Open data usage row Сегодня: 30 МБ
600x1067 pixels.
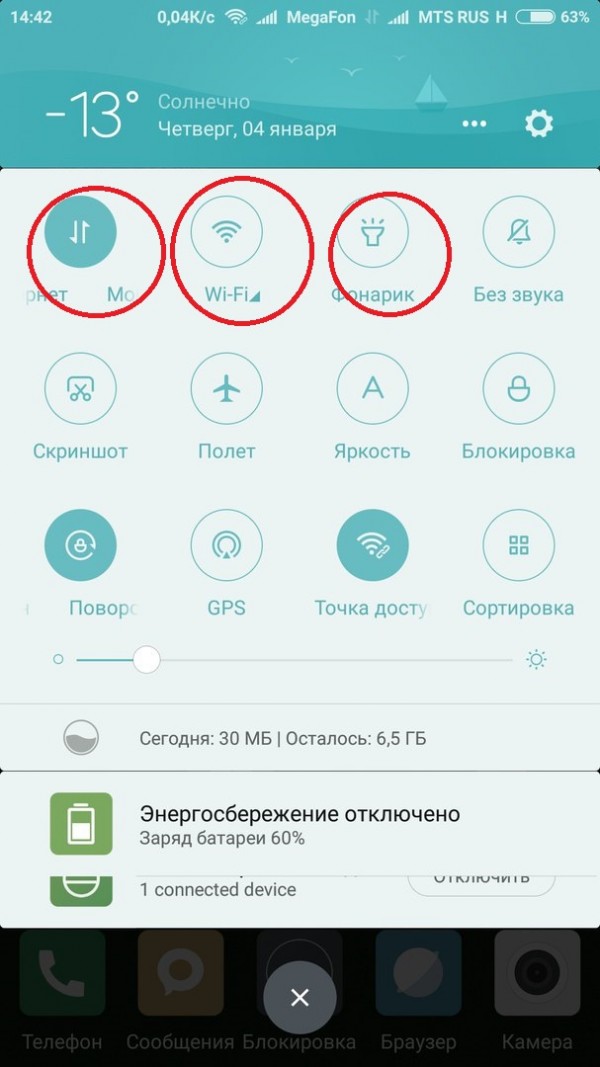pos(283,739)
